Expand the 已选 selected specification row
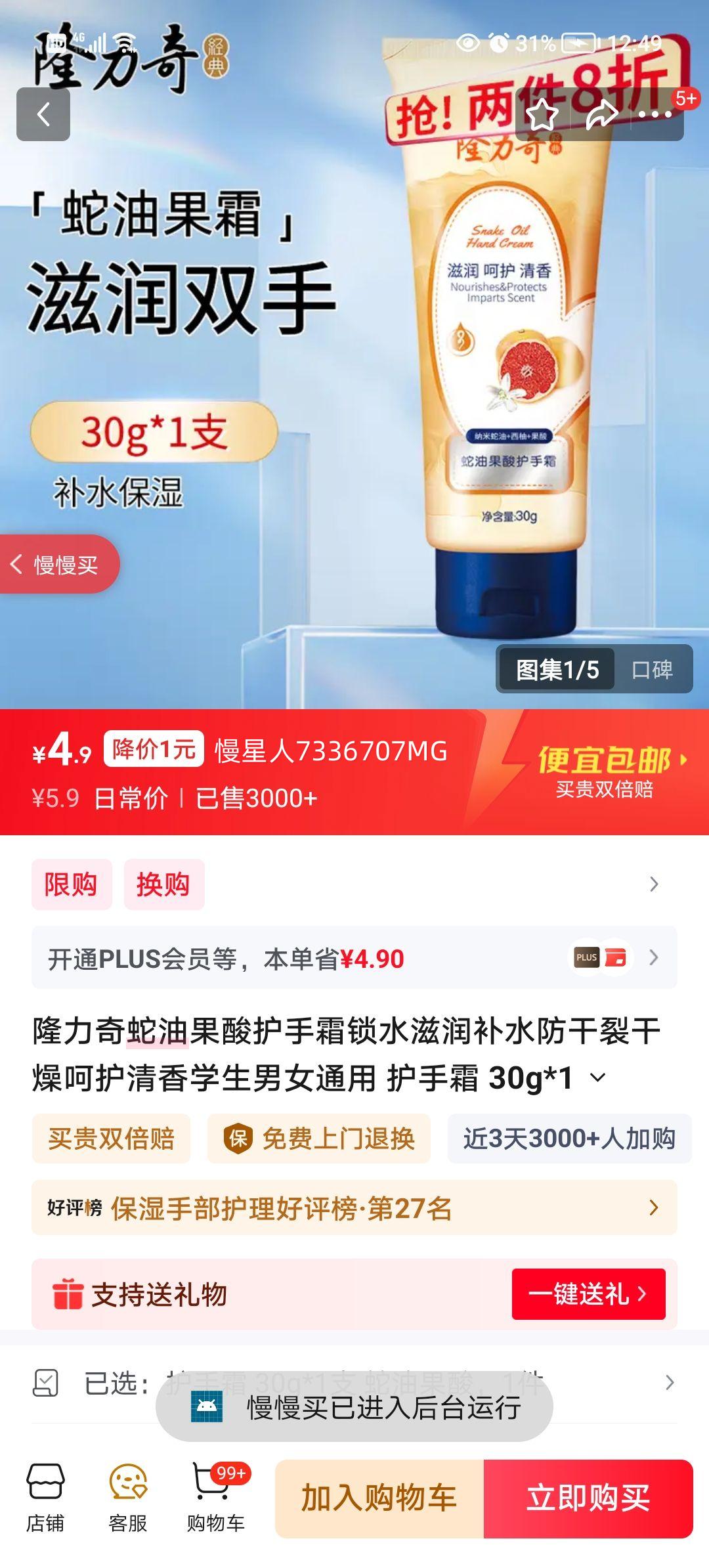Viewport: 709px width, 1568px height. click(671, 1383)
